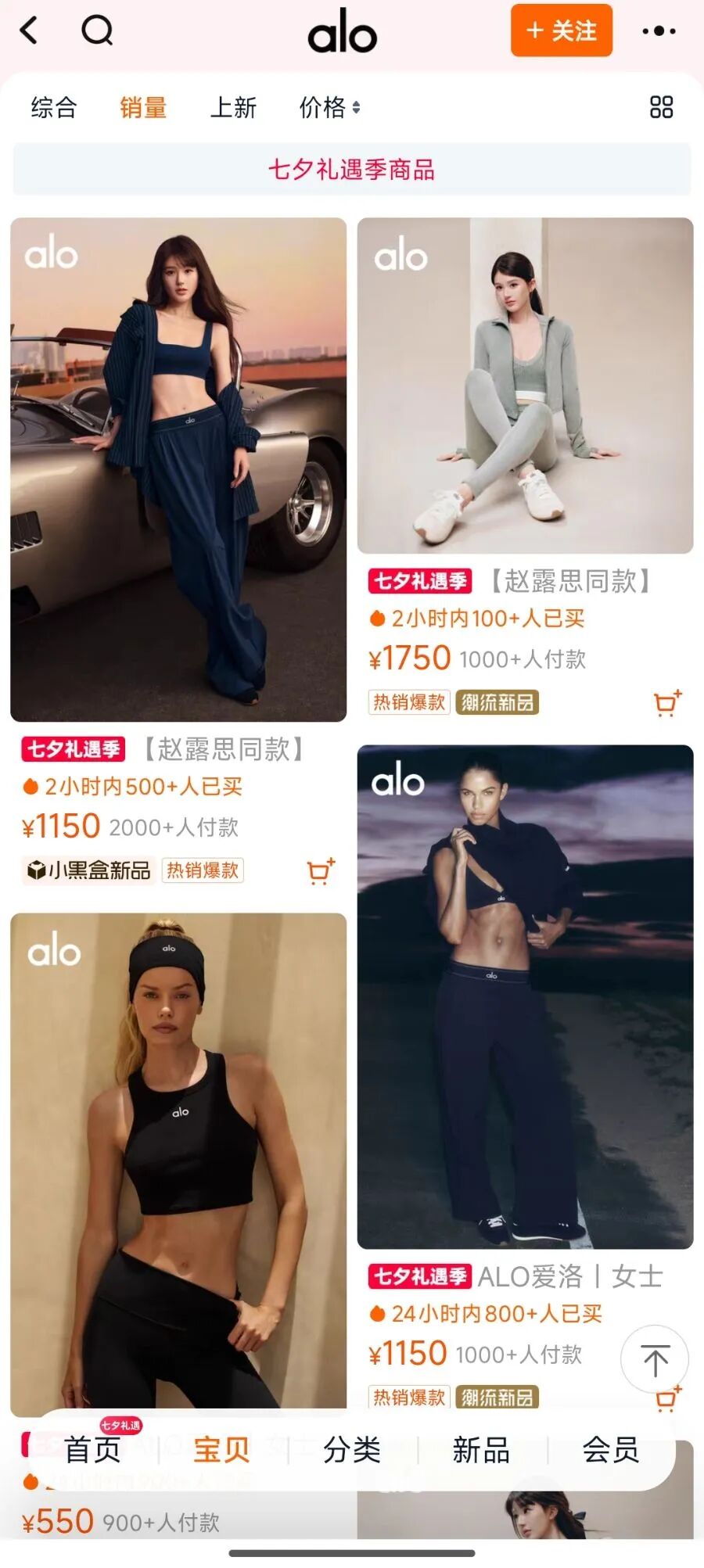Open the 分类 categories tab
Image resolution: width=704 pixels, height=1568 pixels.
(x=352, y=1449)
